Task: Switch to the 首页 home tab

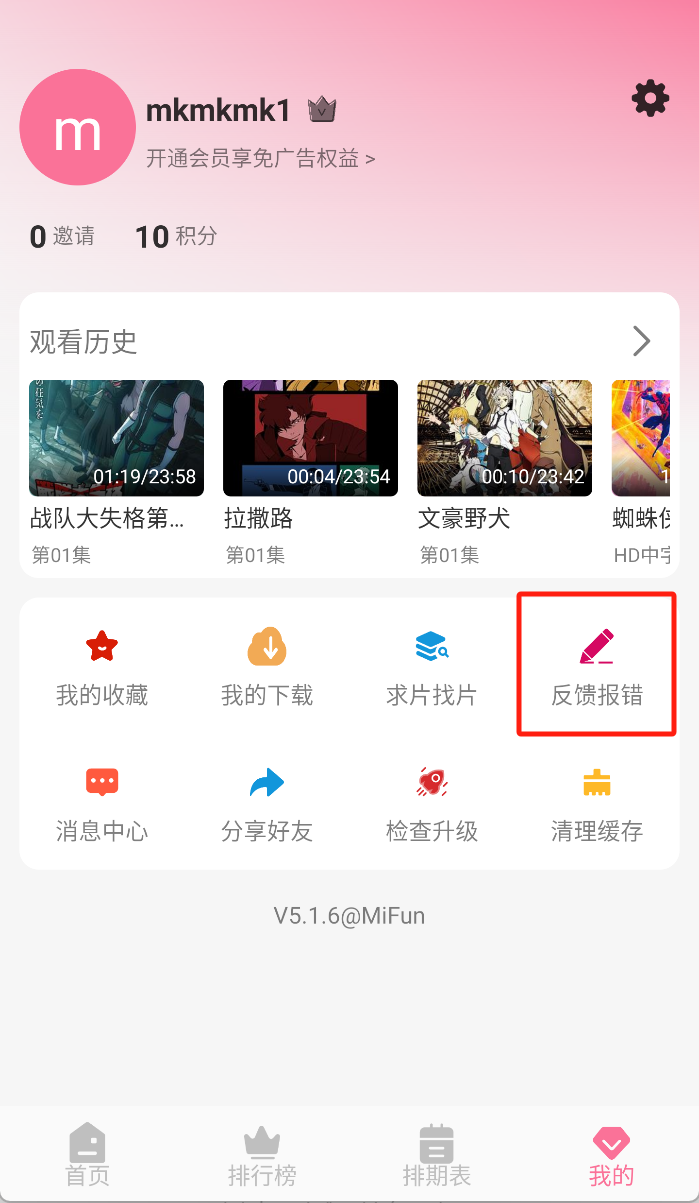Action: click(x=87, y=1155)
